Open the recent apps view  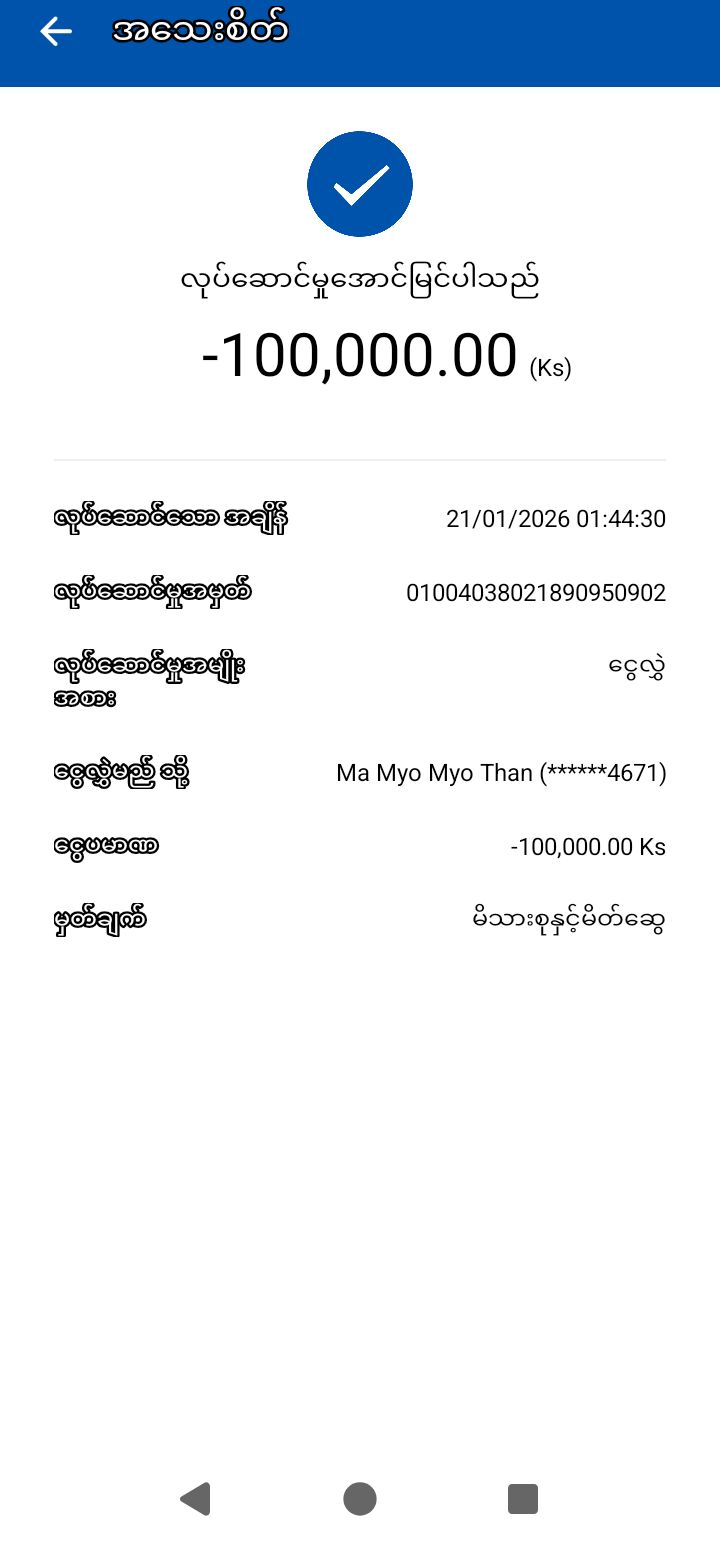[x=523, y=1498]
